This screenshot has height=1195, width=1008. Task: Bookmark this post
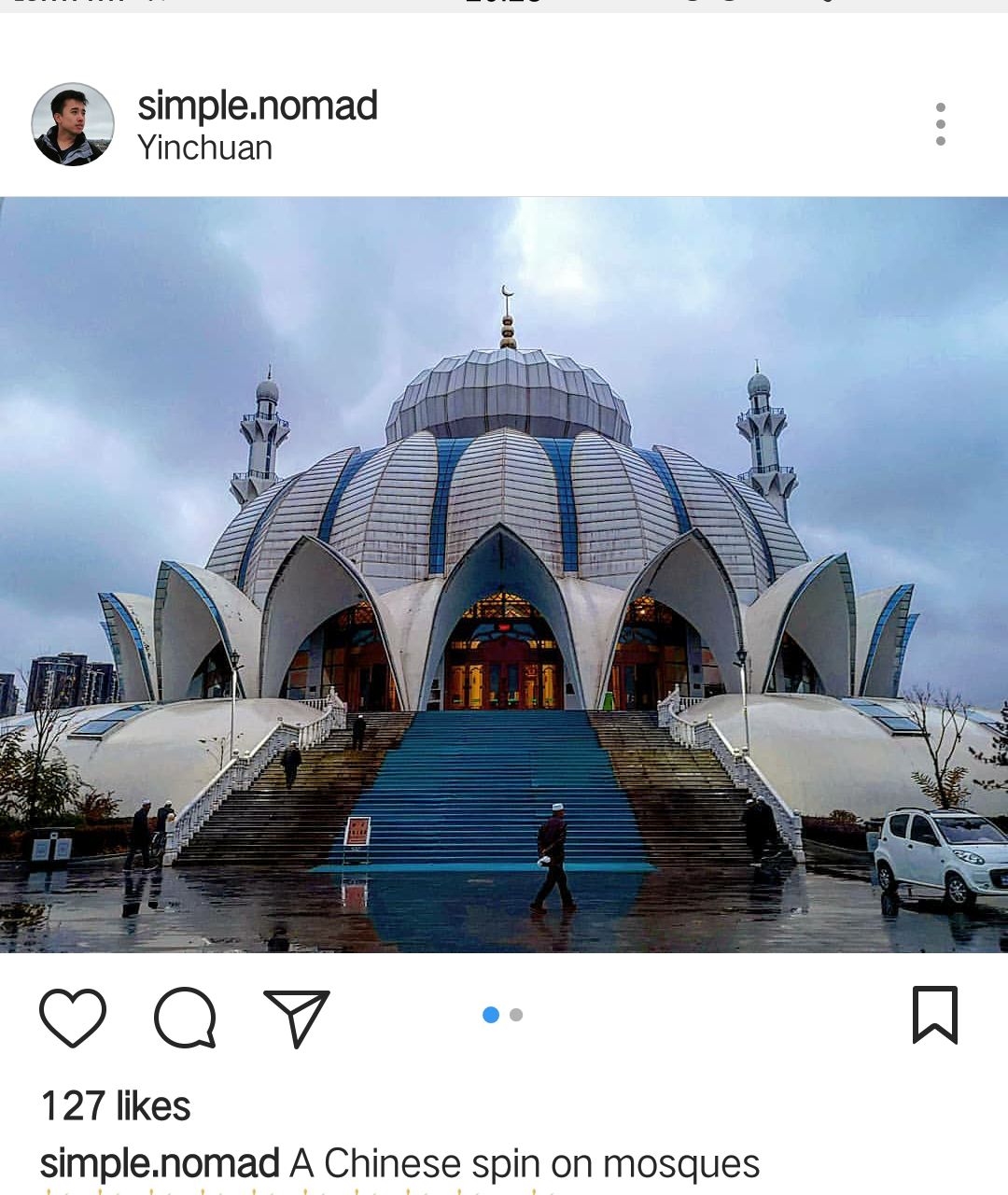pyautogui.click(x=934, y=1015)
